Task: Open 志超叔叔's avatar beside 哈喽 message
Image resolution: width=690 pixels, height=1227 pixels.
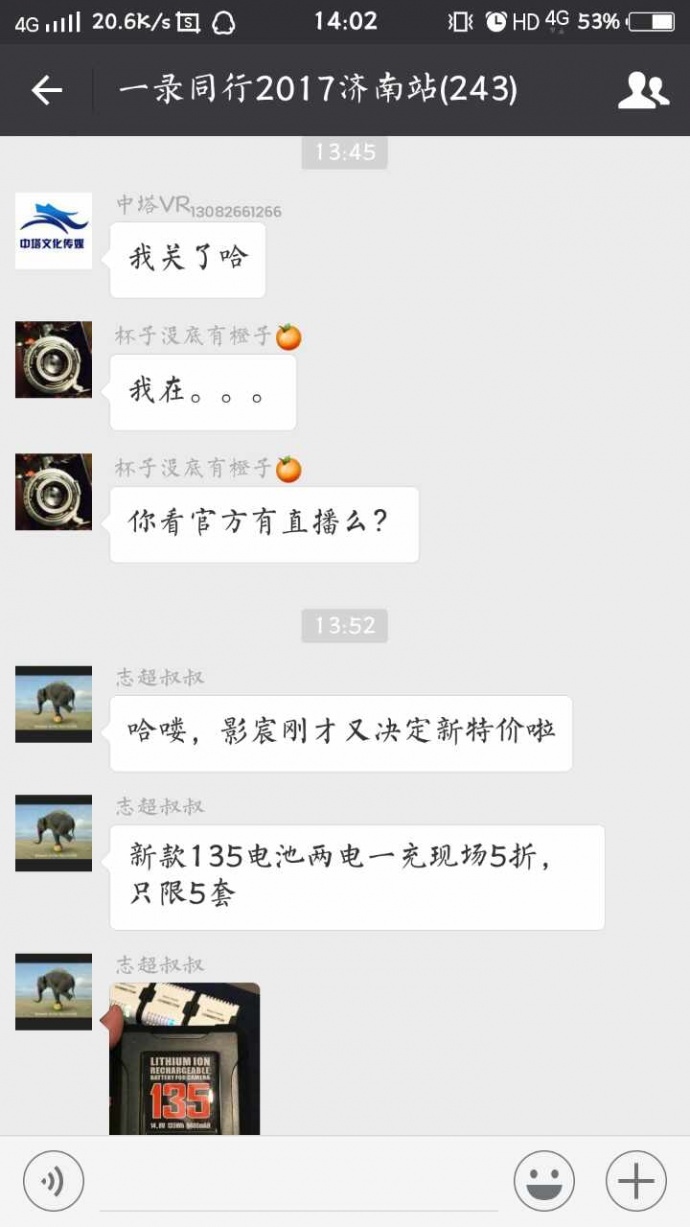Action: (53, 704)
